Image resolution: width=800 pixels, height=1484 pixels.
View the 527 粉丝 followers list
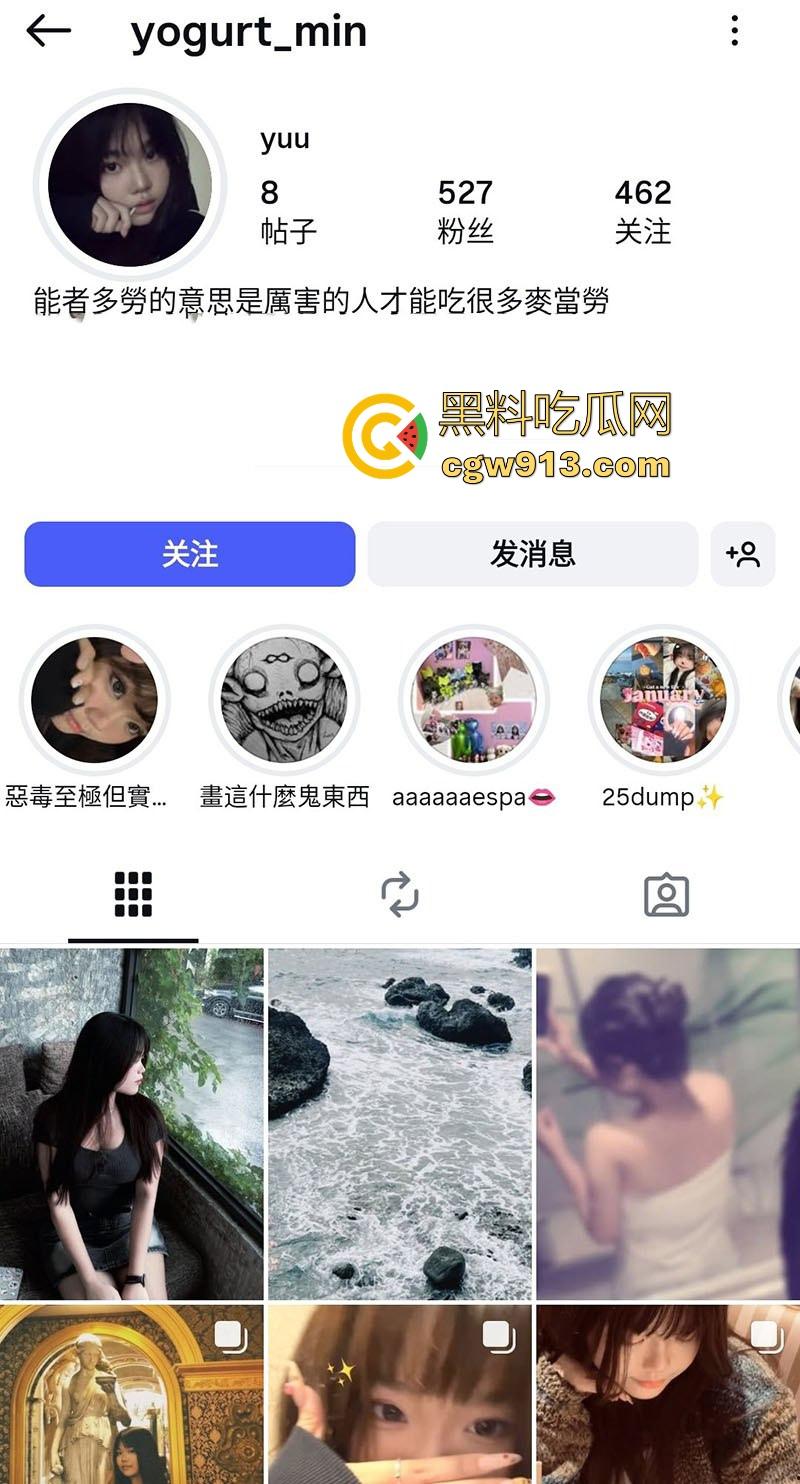point(465,211)
